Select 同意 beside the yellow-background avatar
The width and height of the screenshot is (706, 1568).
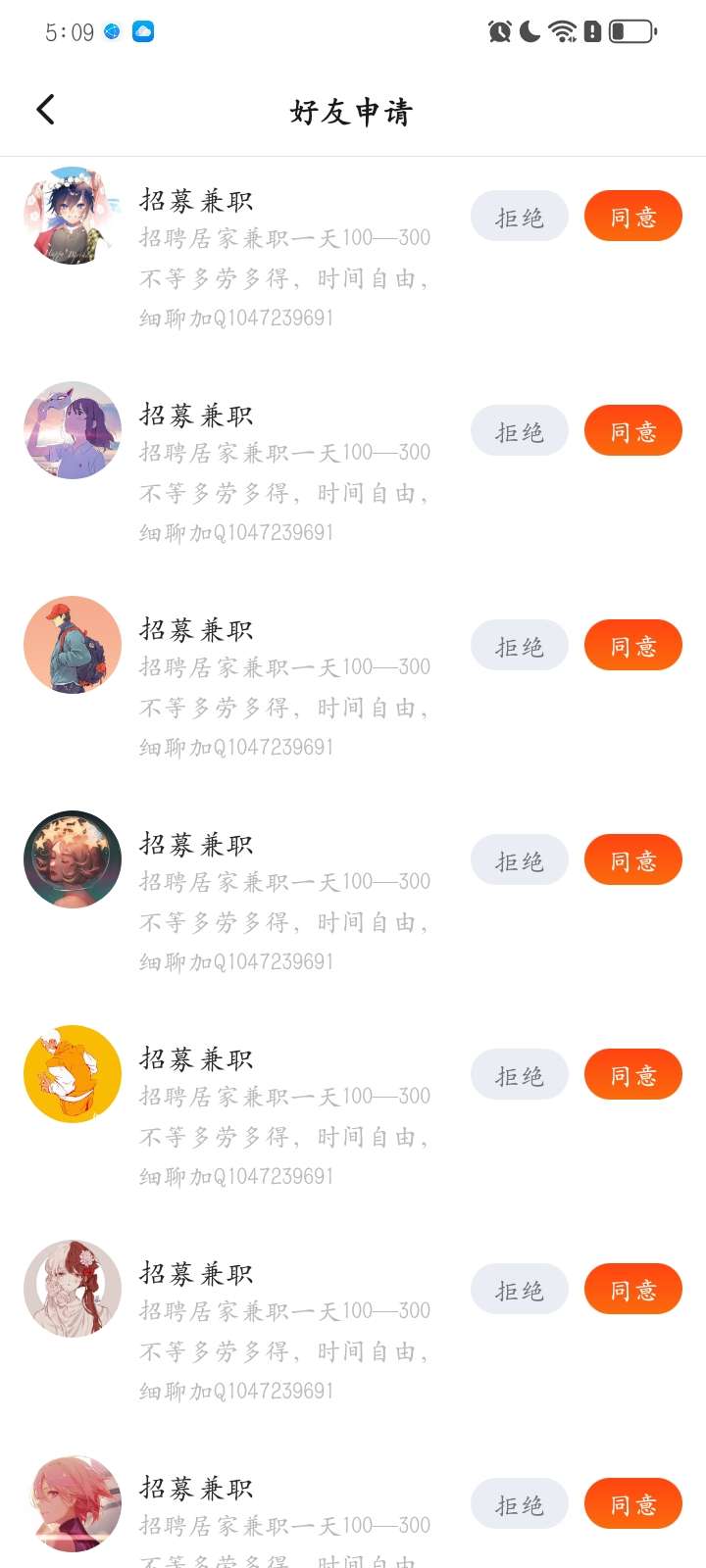click(x=632, y=1075)
